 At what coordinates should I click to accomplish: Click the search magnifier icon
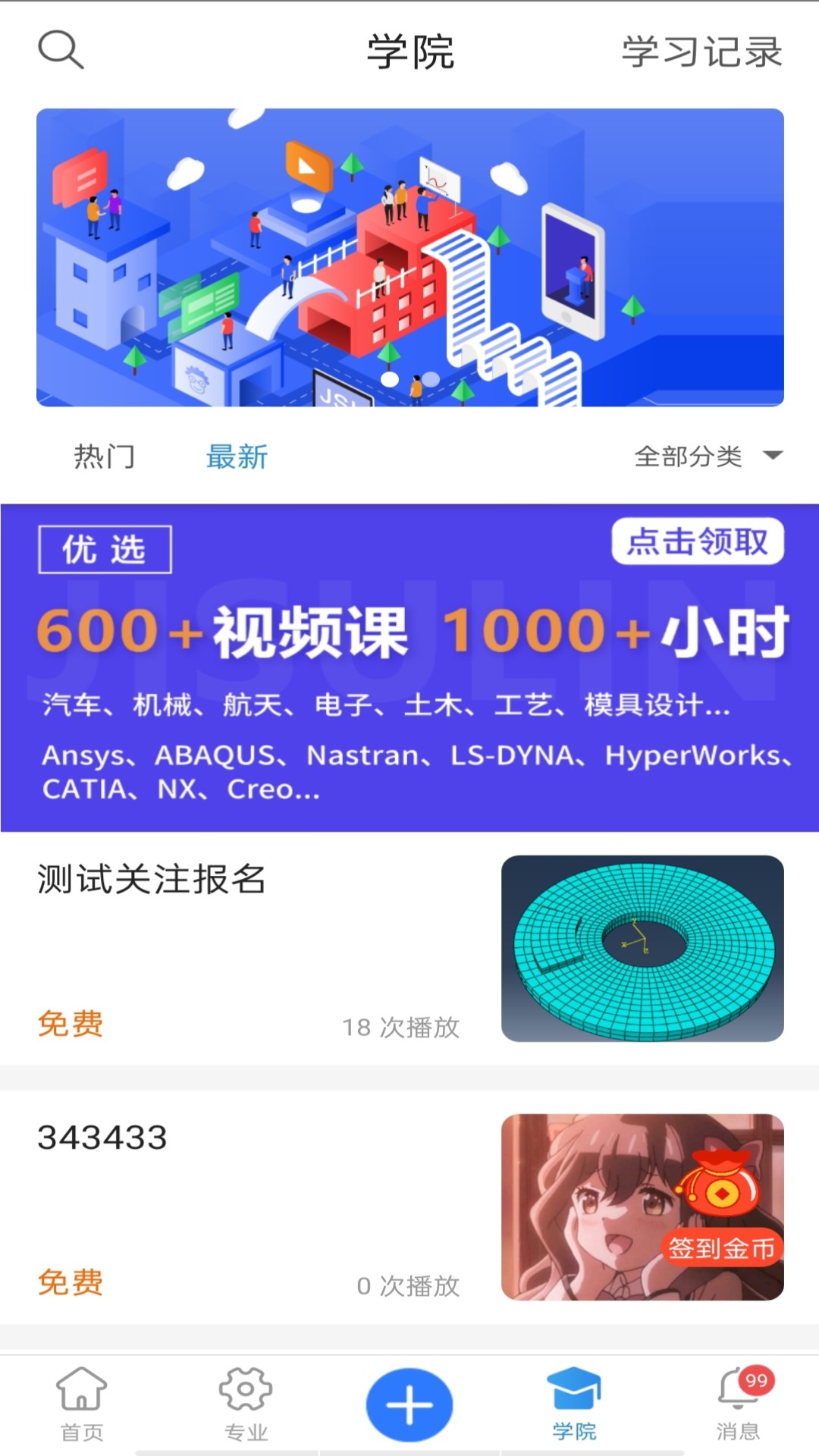point(61,49)
